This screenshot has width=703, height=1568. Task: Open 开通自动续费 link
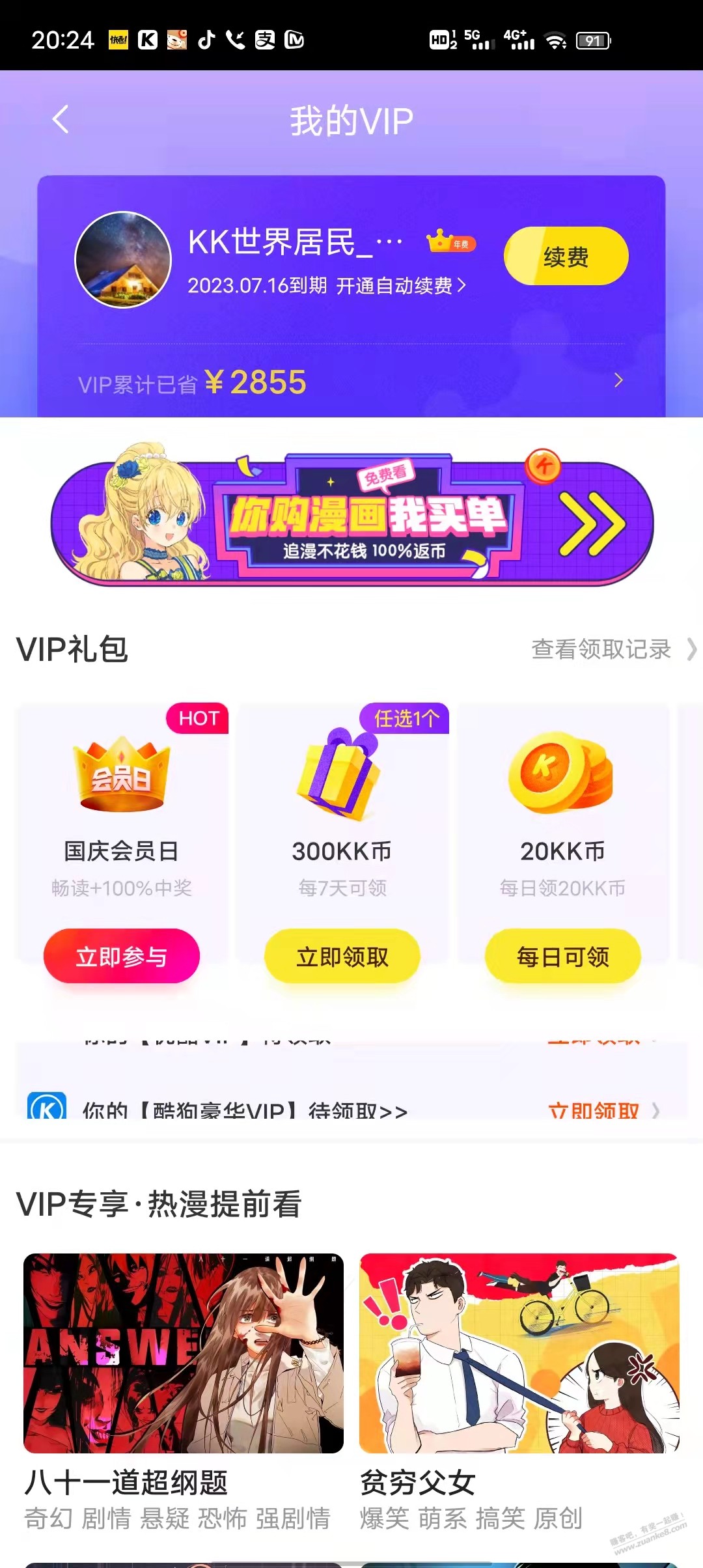(x=401, y=286)
